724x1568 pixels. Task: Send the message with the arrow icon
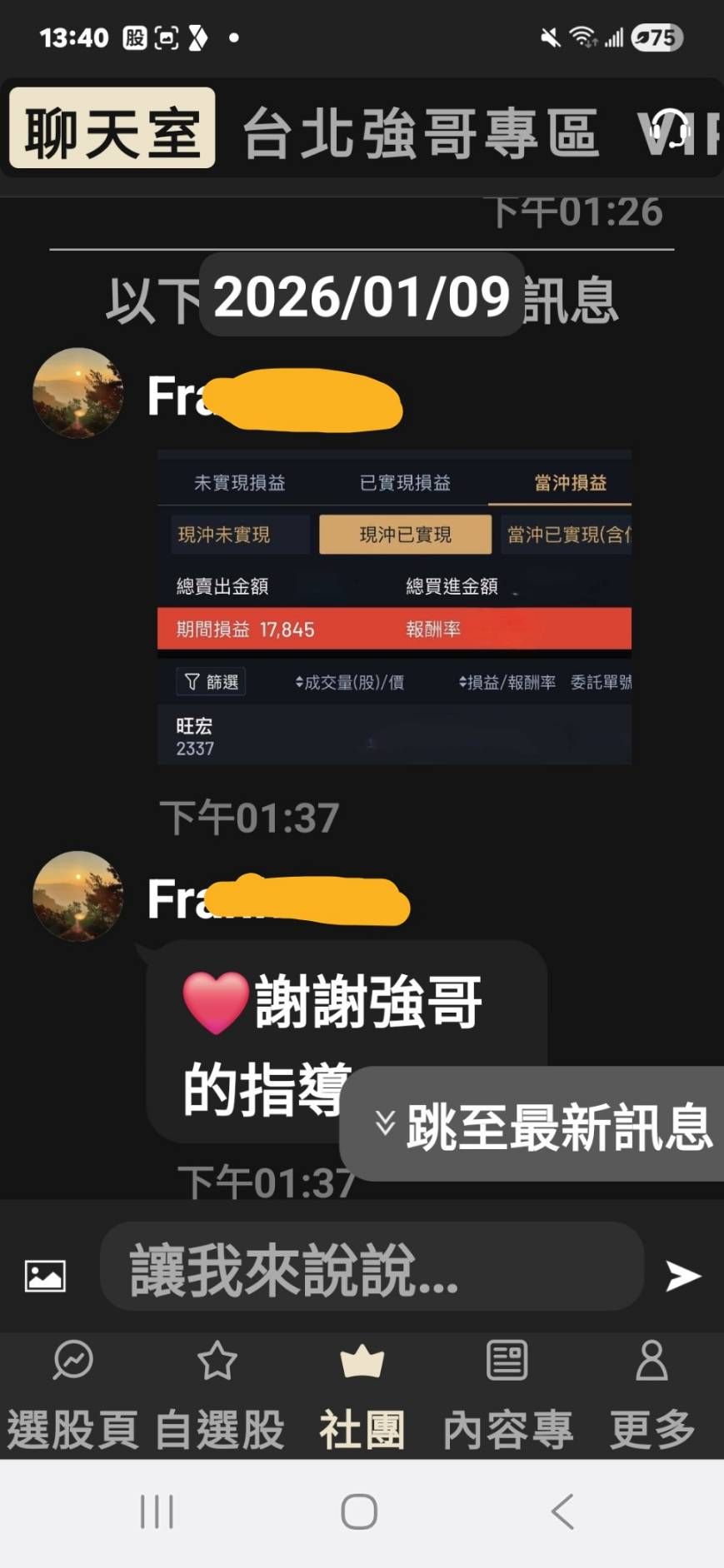click(683, 1275)
